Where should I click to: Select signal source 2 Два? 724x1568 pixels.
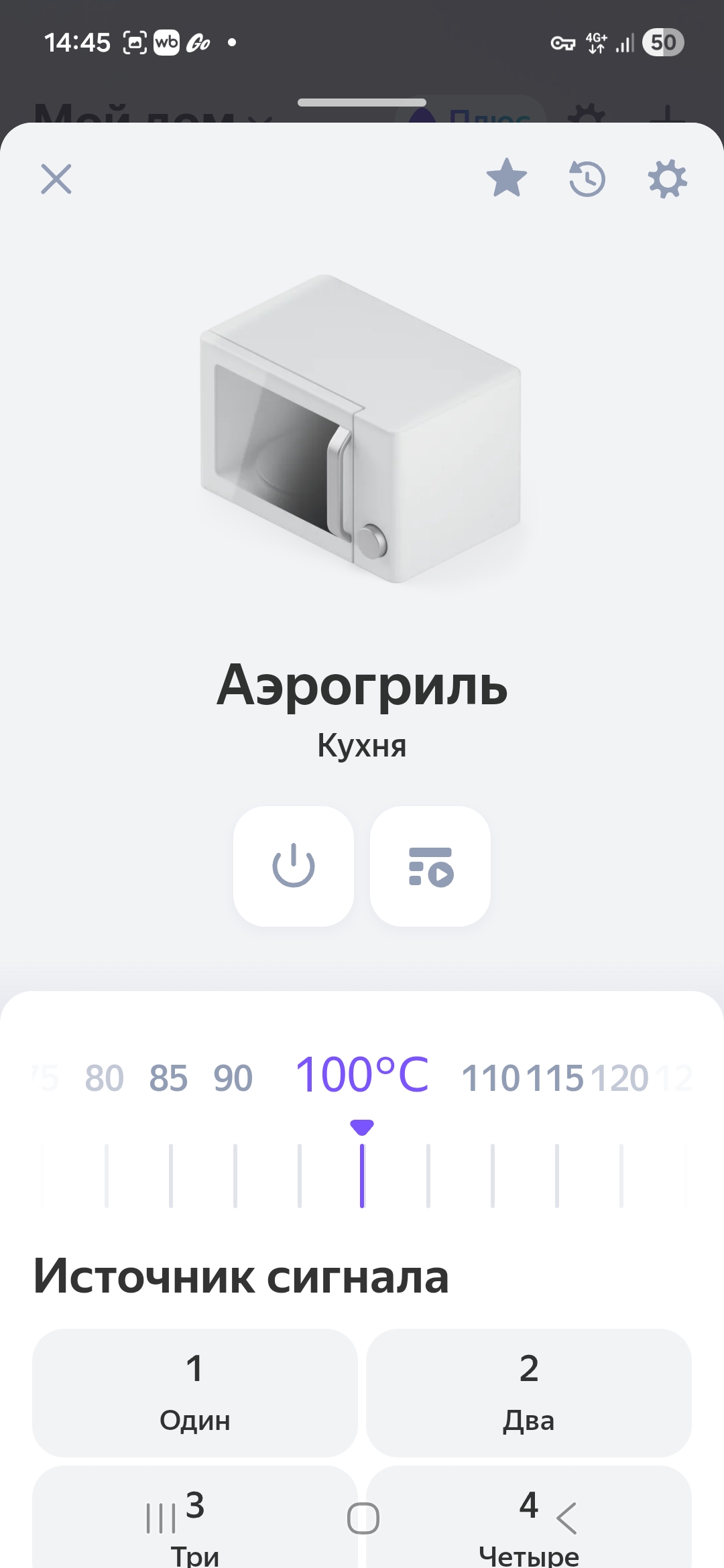[528, 1392]
